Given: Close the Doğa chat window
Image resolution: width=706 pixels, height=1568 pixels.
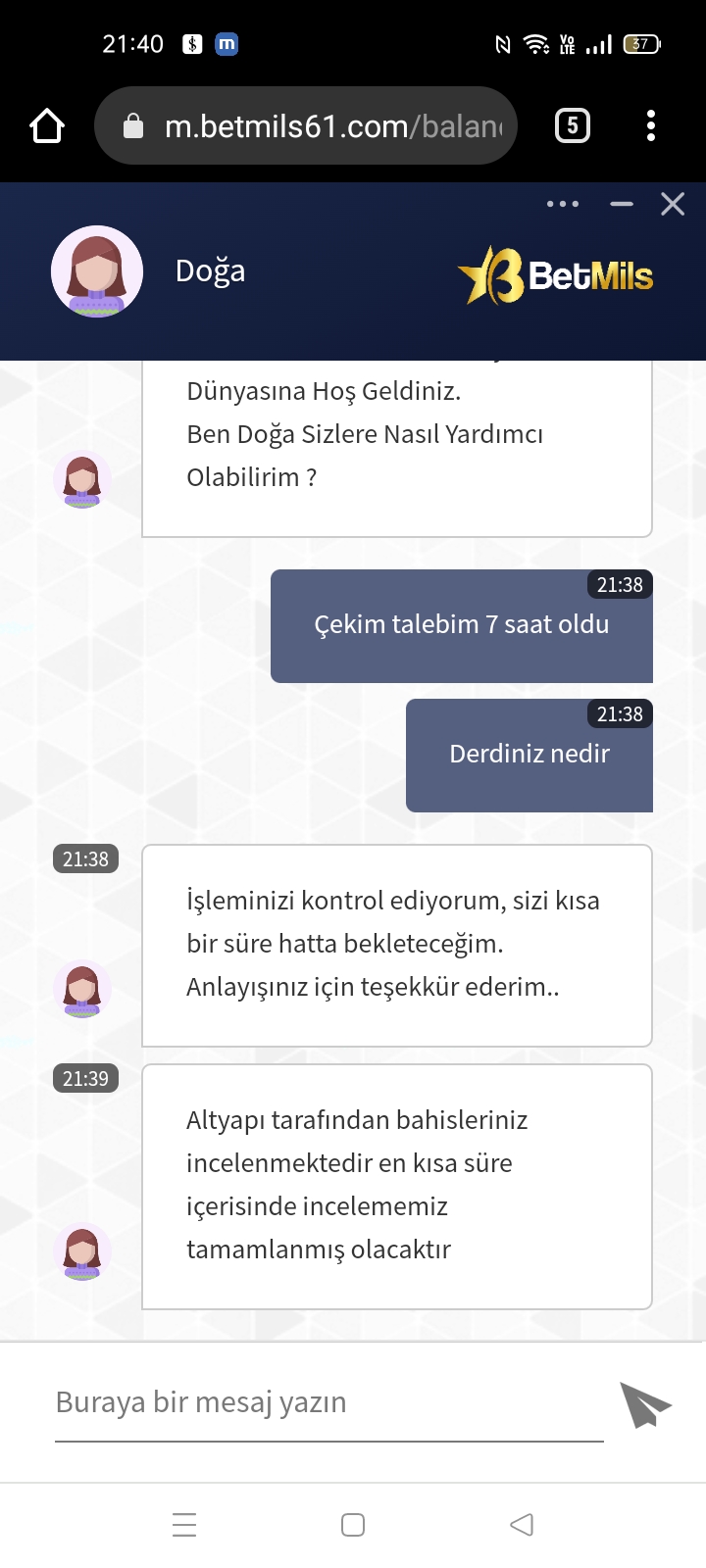Looking at the screenshot, I should 673,204.
